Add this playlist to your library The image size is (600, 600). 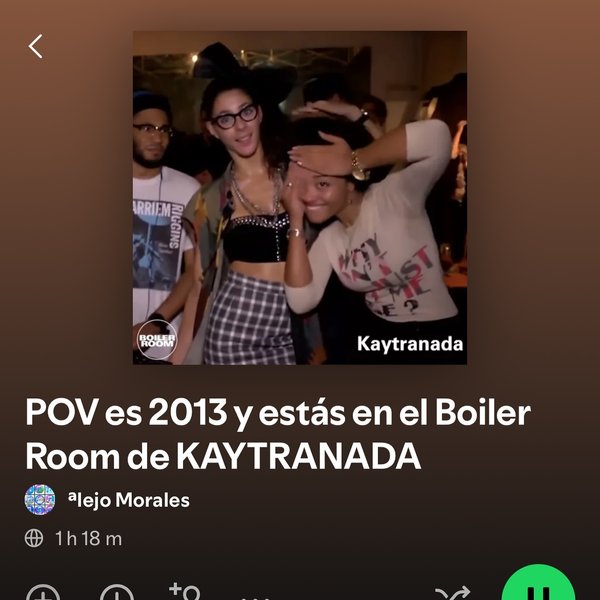[43, 595]
